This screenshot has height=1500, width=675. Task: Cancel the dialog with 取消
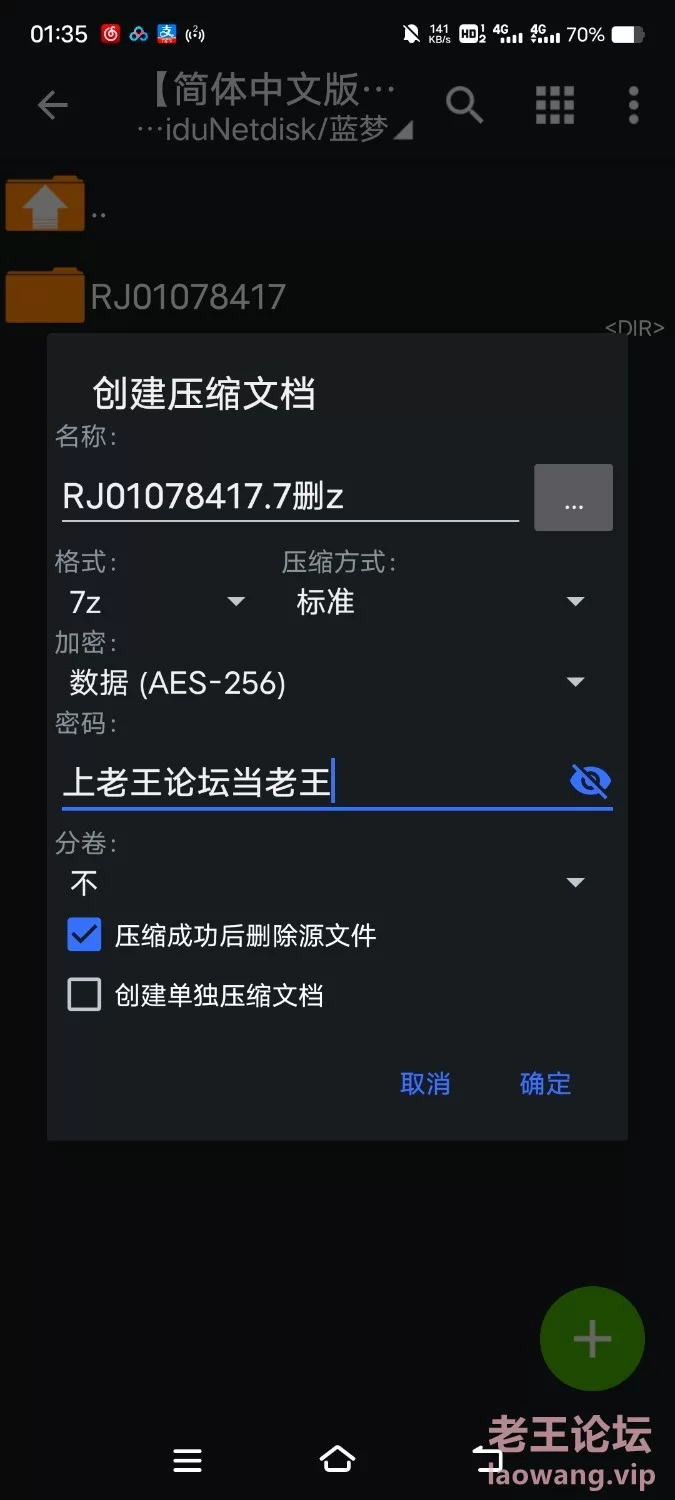click(425, 1084)
